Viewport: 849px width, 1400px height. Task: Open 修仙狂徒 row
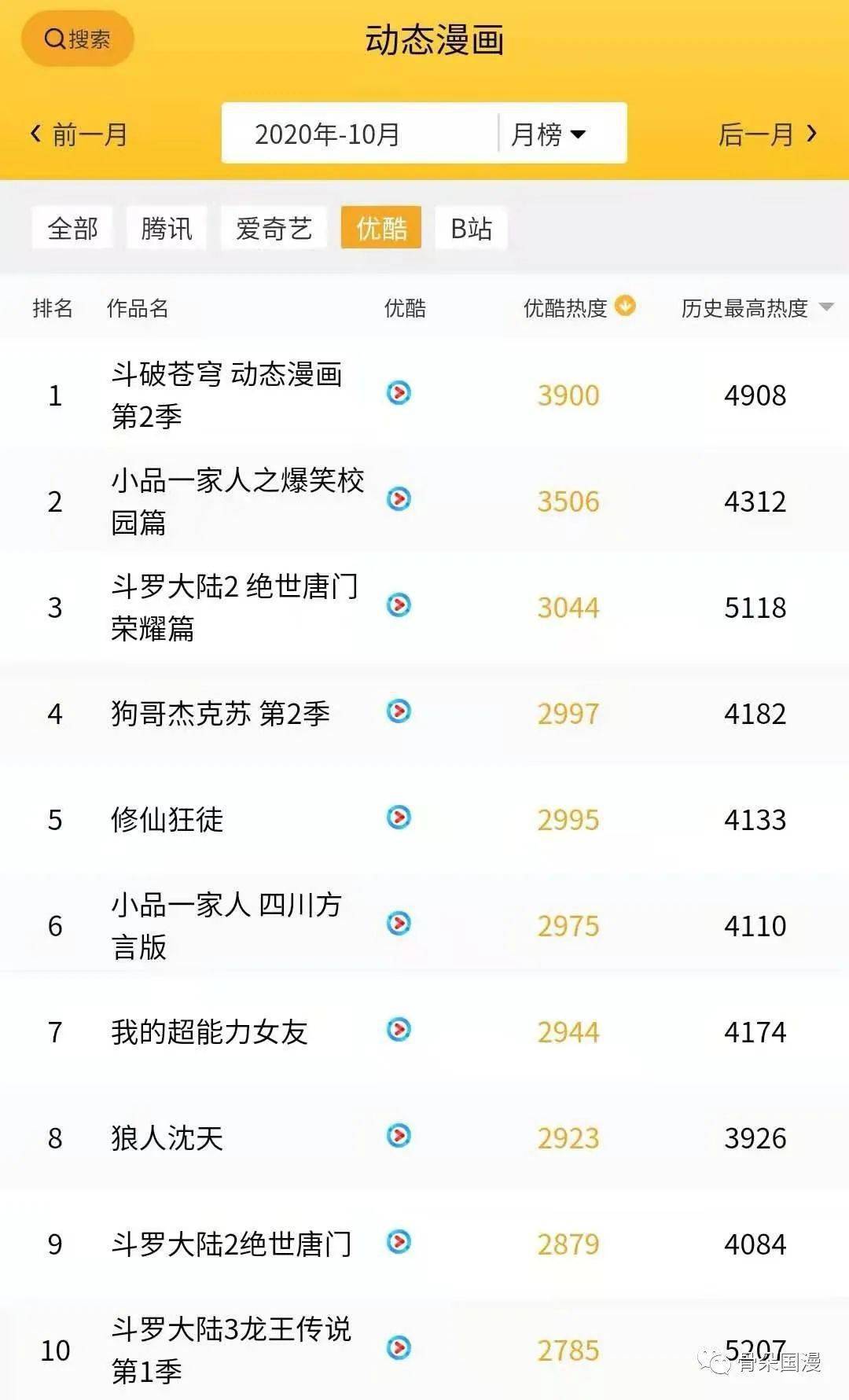(x=167, y=820)
